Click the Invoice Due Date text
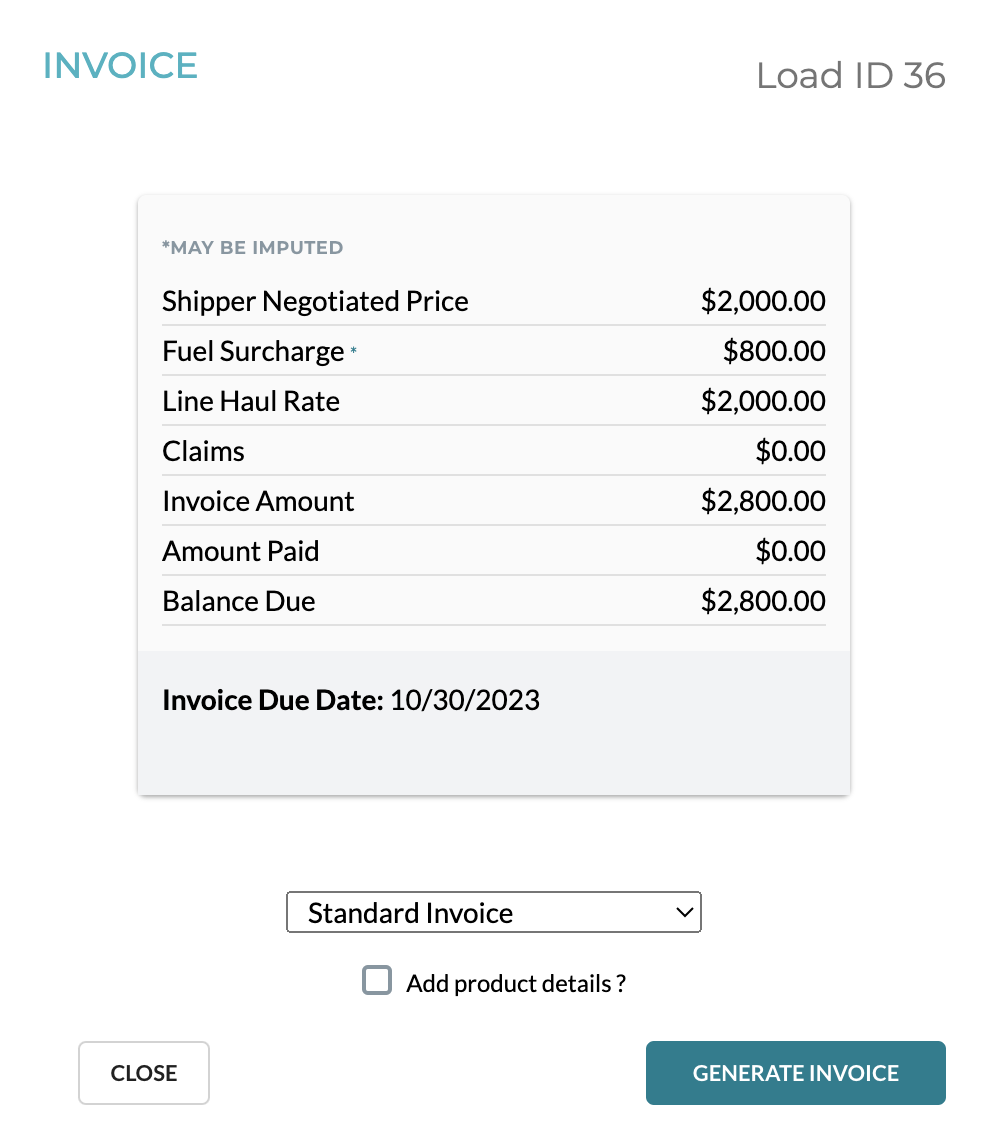 (x=351, y=700)
